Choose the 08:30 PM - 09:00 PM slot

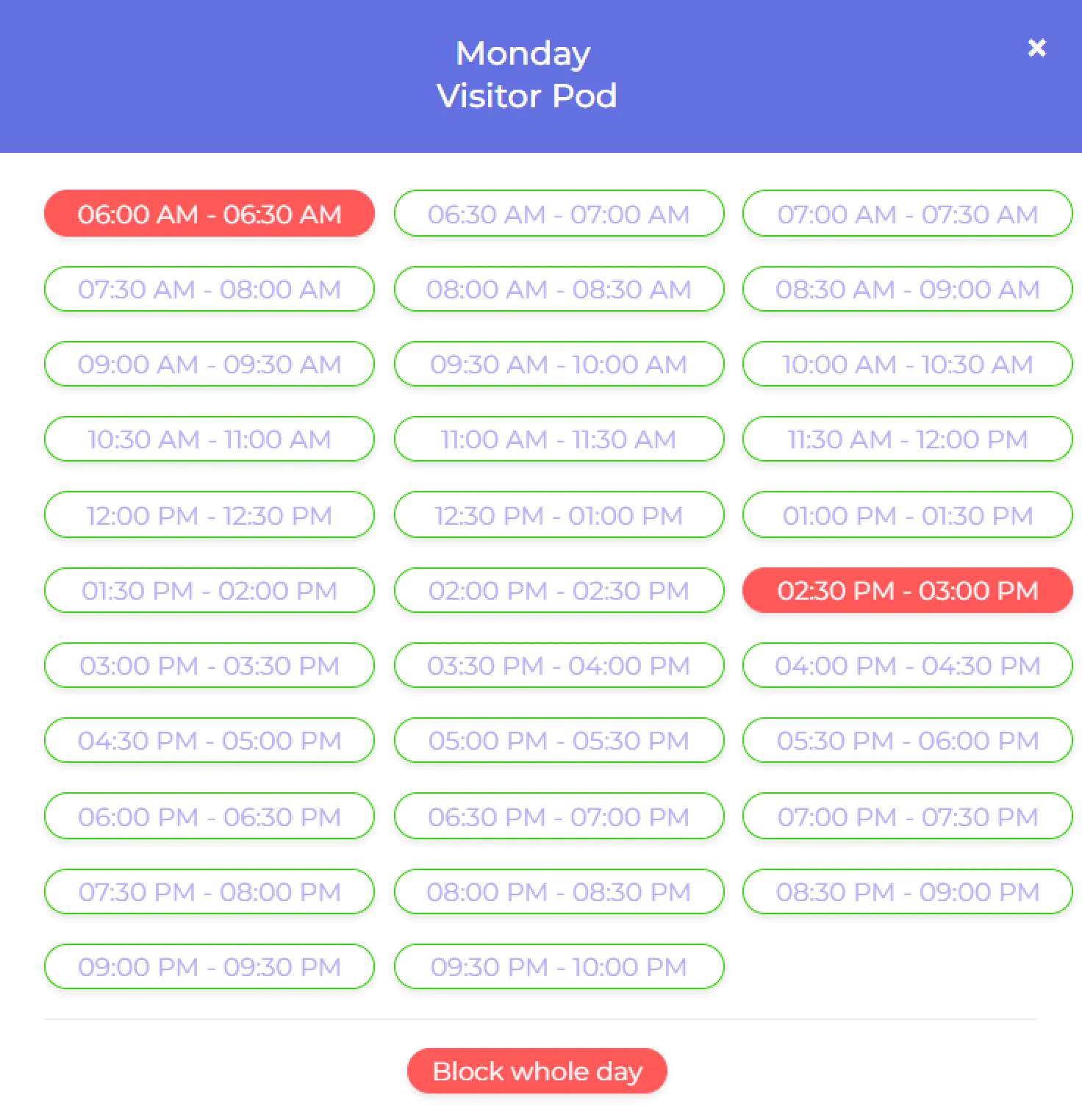pyautogui.click(x=907, y=891)
